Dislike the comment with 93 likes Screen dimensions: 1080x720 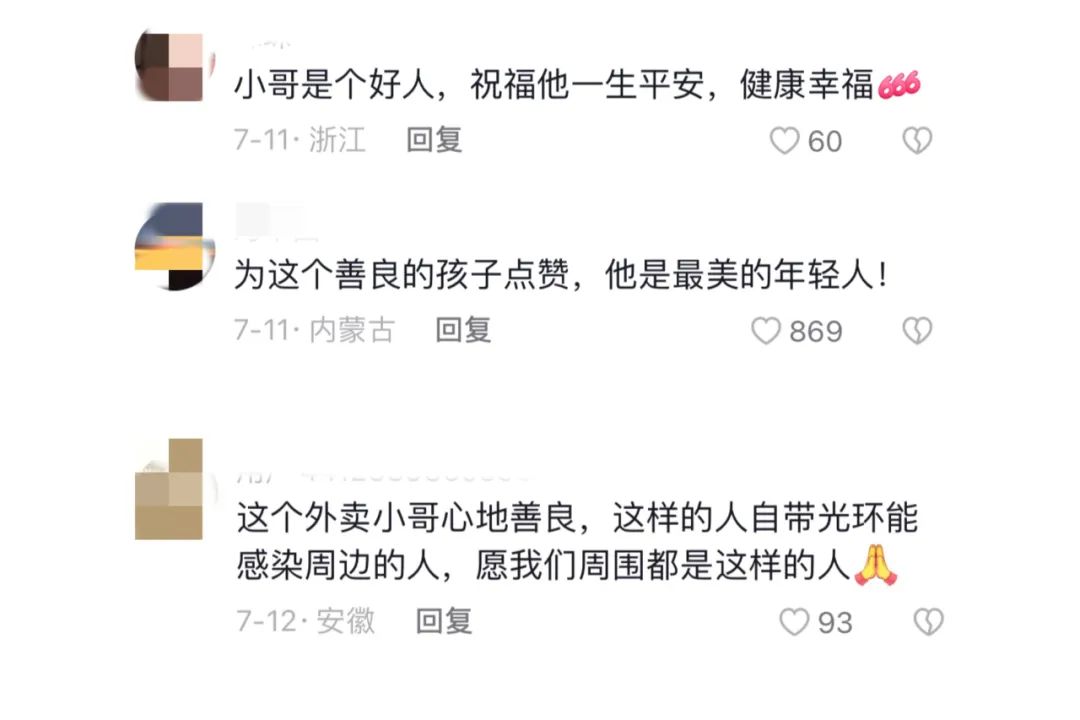click(929, 623)
